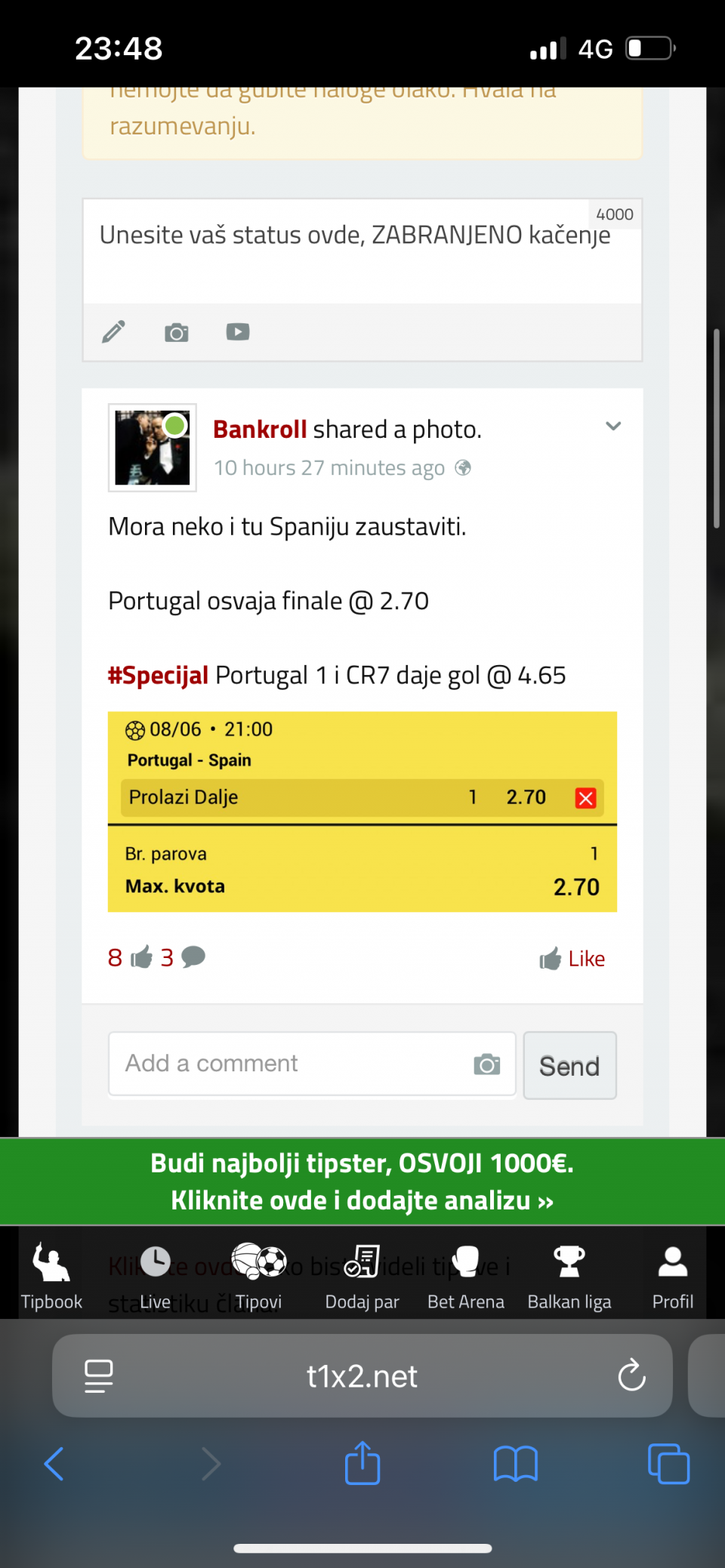The width and height of the screenshot is (725, 1568).
Task: Open the #Specijal hashtag
Action: 158,676
